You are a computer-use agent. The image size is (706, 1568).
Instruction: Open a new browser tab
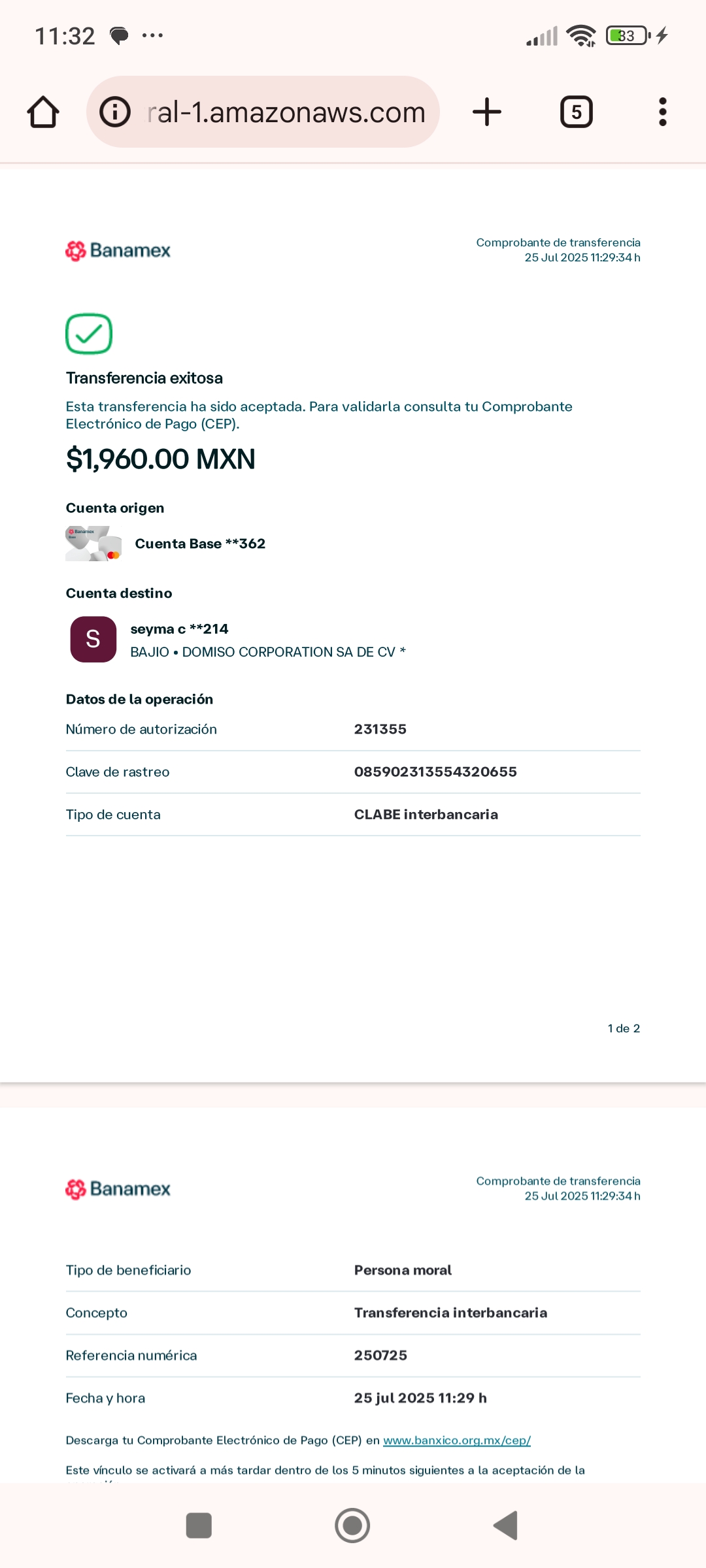[x=487, y=112]
